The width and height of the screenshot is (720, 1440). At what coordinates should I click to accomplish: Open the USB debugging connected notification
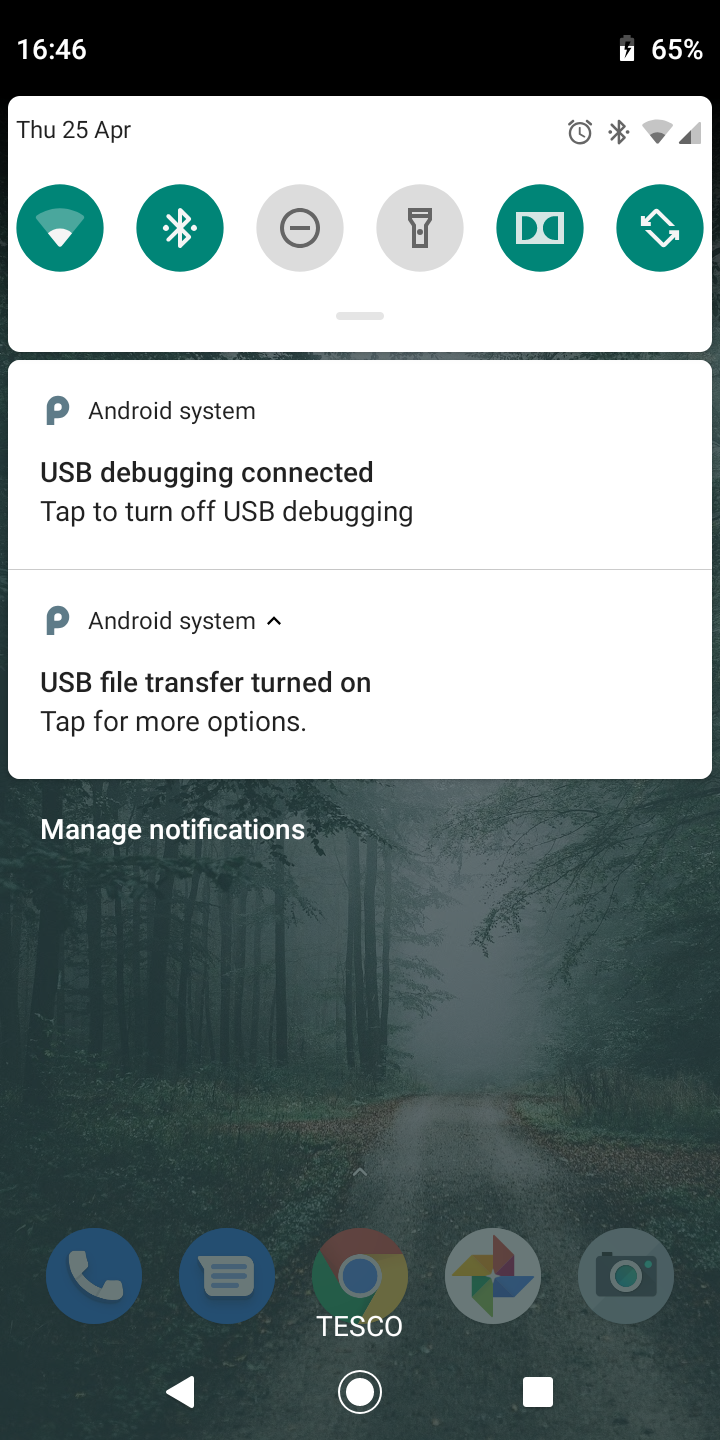360,465
